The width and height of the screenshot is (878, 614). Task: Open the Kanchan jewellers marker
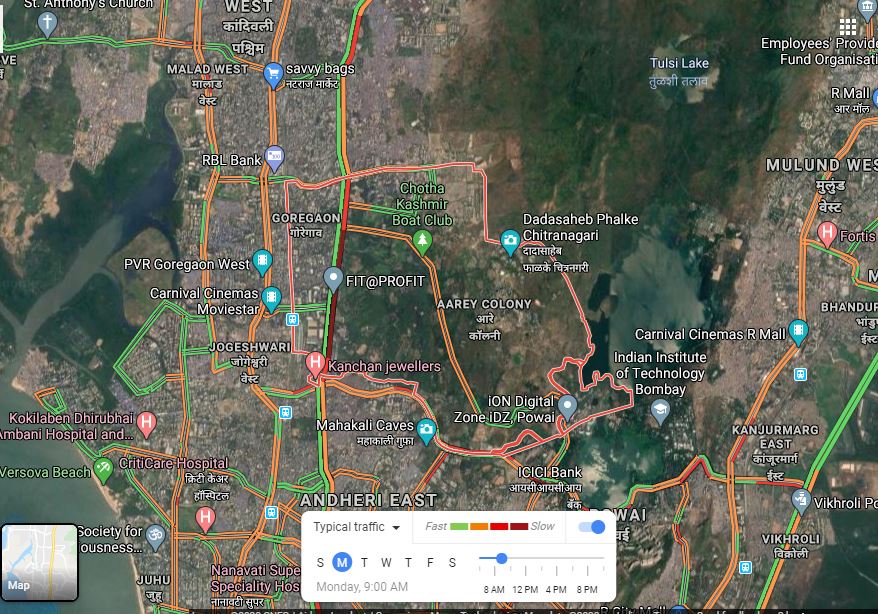(x=316, y=363)
